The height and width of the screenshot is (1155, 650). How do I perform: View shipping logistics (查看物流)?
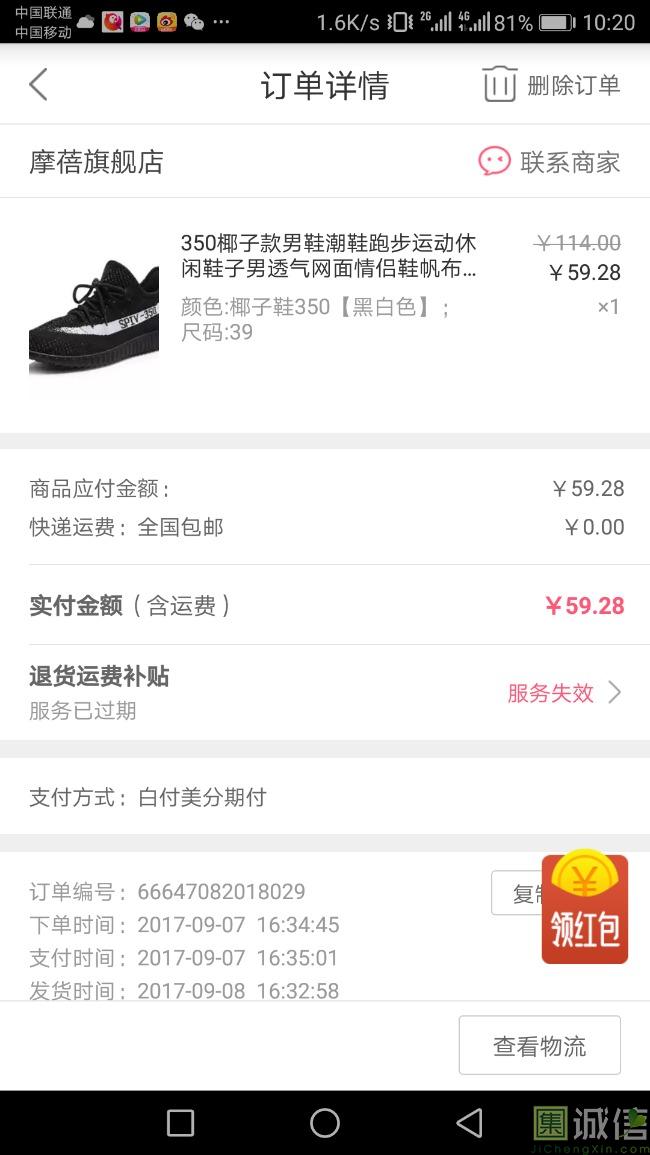tap(539, 1046)
